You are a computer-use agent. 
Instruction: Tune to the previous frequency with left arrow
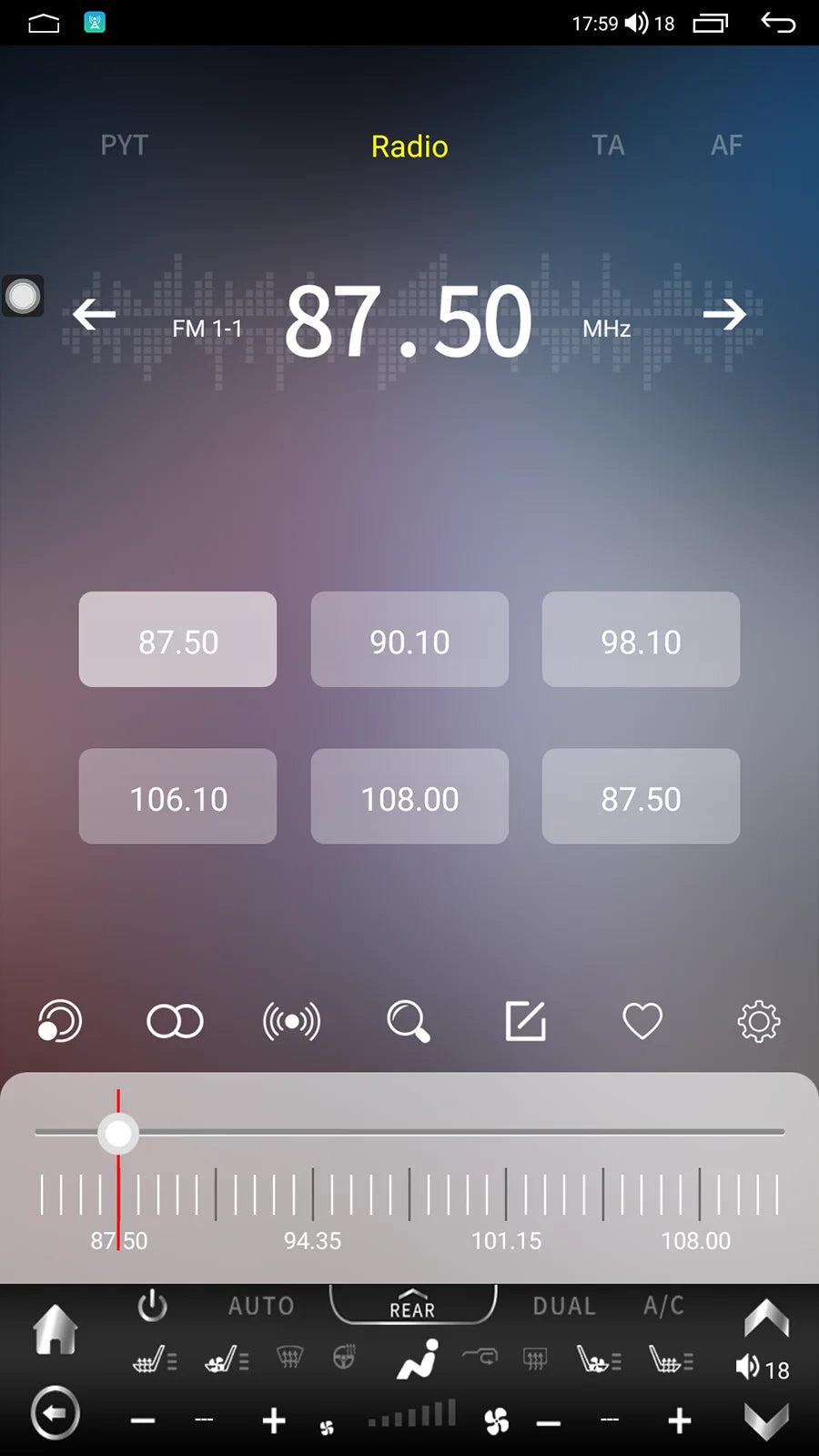click(95, 315)
